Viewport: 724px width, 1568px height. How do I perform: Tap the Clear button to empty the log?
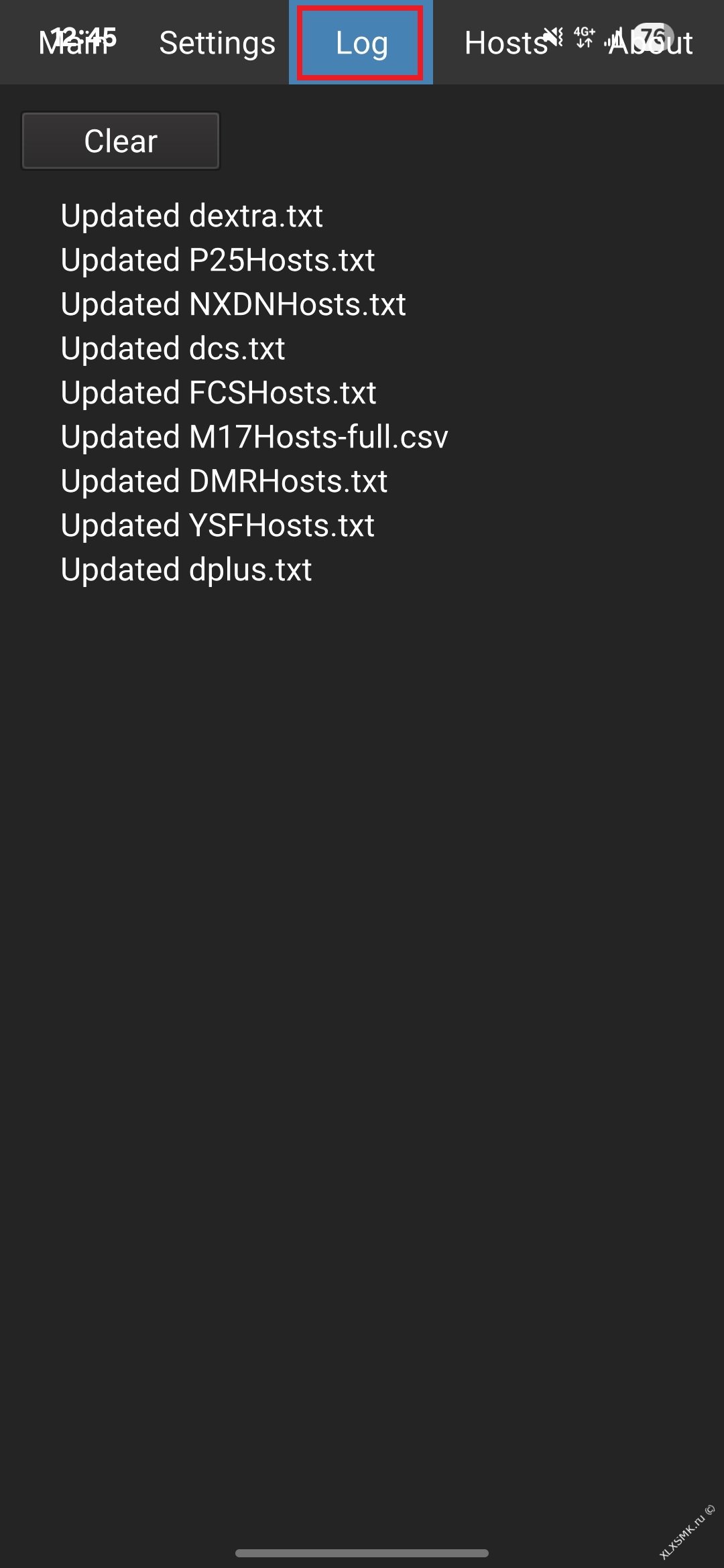pos(121,141)
